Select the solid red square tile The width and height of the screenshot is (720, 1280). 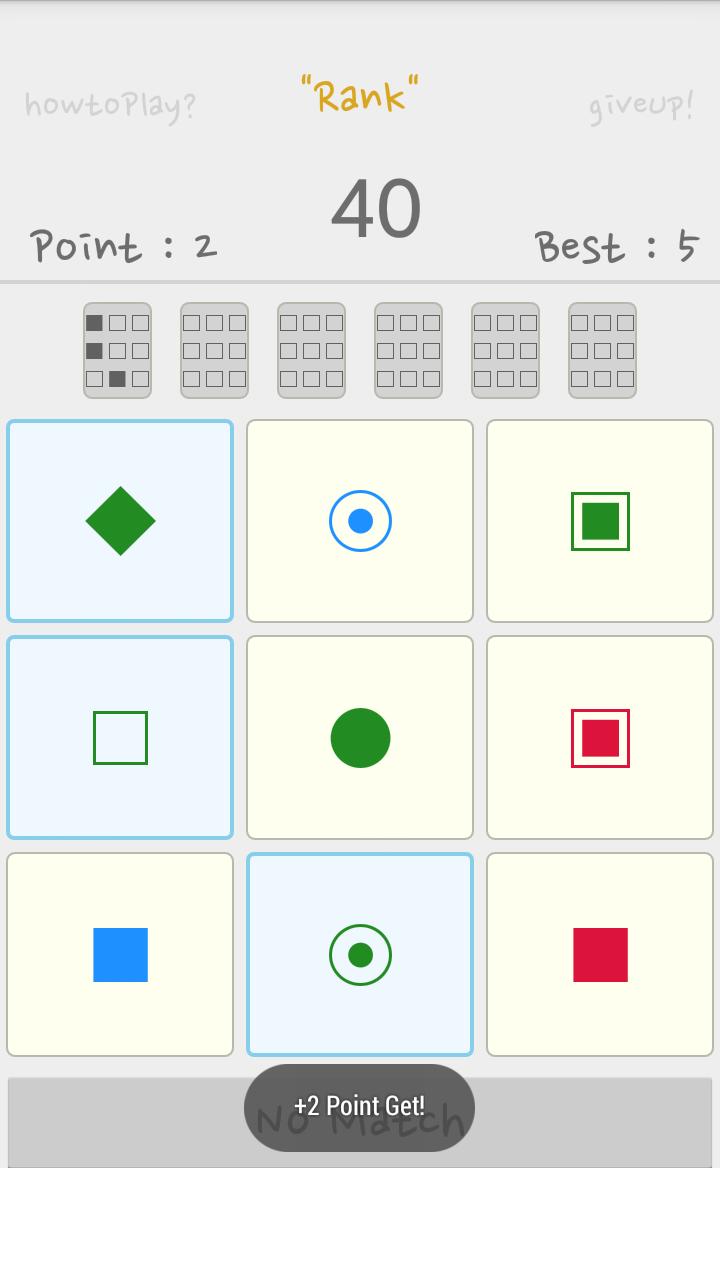tap(600, 955)
